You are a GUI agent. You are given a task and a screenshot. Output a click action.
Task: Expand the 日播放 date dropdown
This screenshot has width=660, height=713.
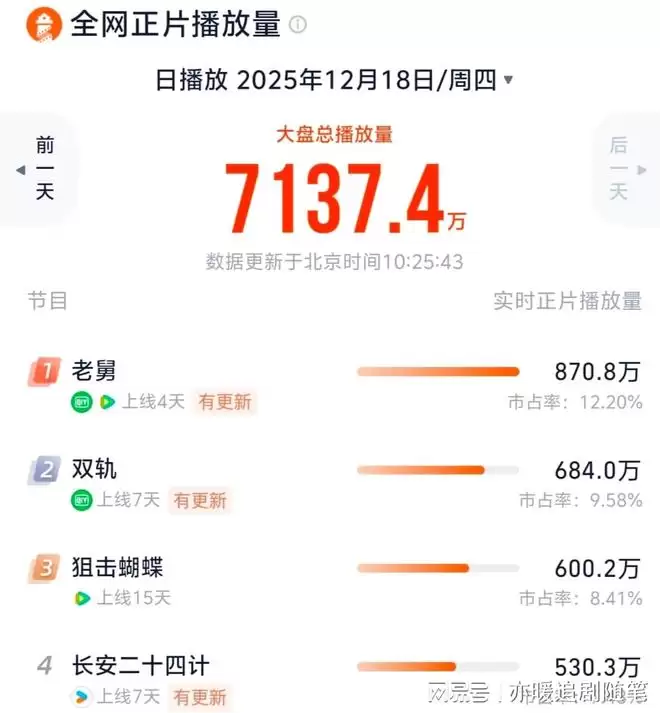click(x=508, y=80)
